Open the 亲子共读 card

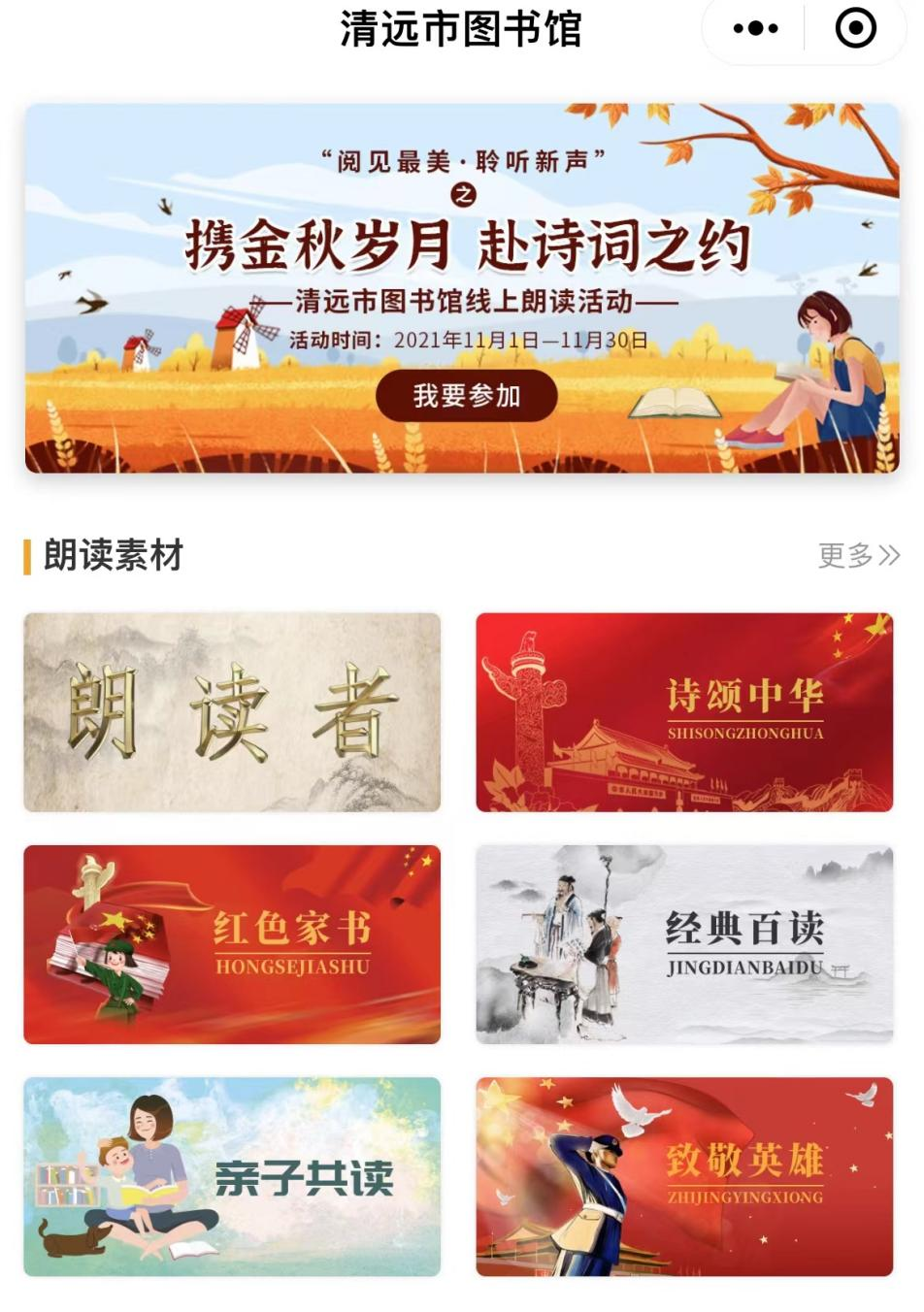coord(232,1176)
